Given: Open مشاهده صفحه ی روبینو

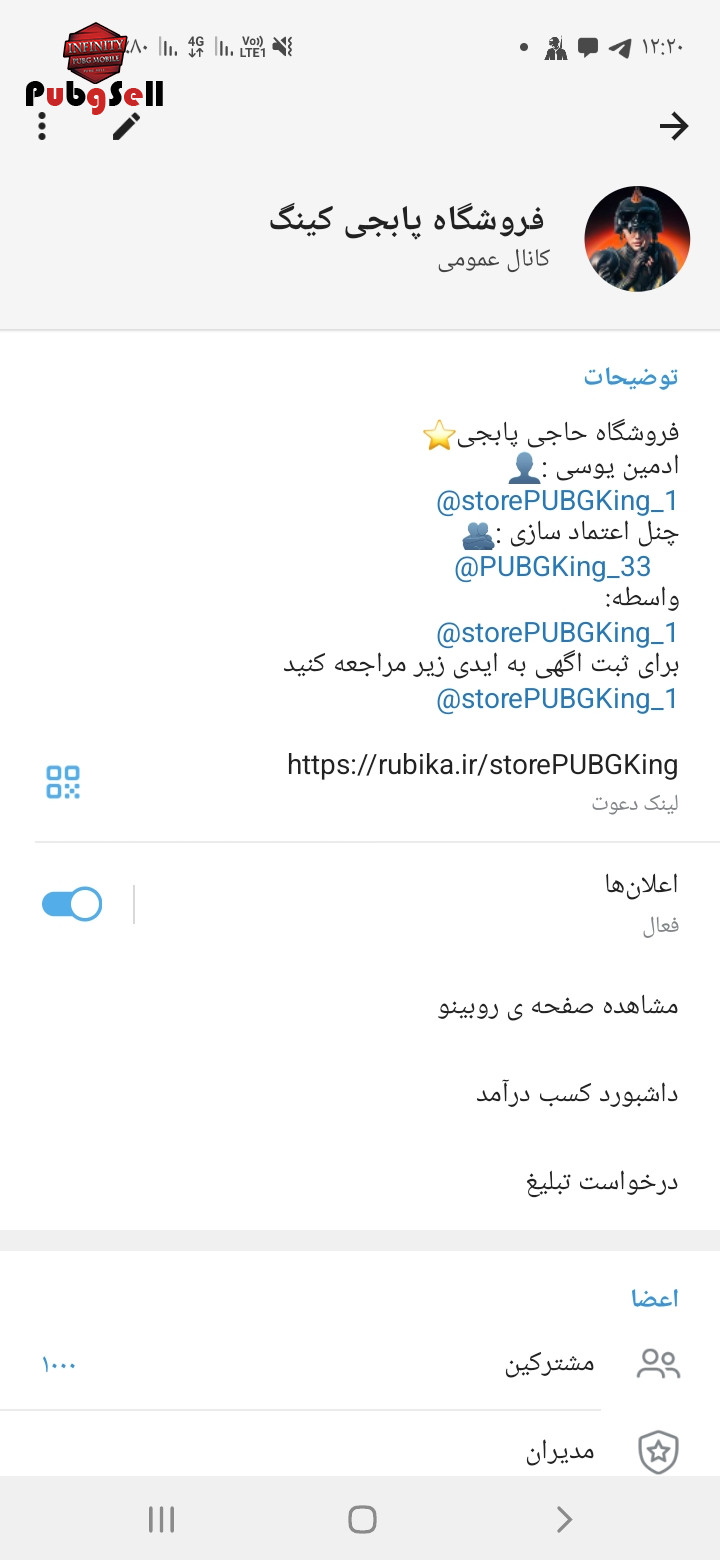Looking at the screenshot, I should pos(360,1006).
